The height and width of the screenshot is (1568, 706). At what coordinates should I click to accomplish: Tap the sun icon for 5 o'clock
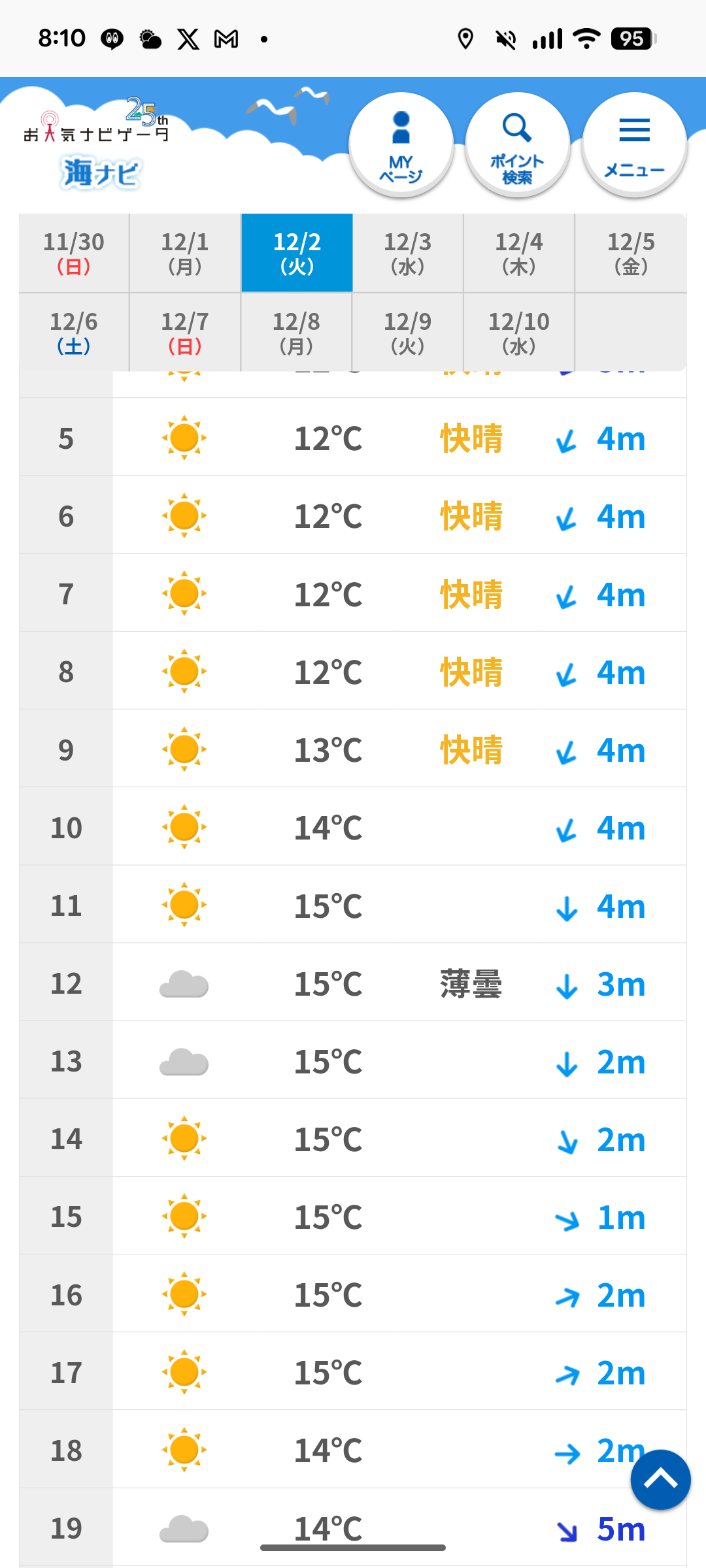pyautogui.click(x=184, y=438)
